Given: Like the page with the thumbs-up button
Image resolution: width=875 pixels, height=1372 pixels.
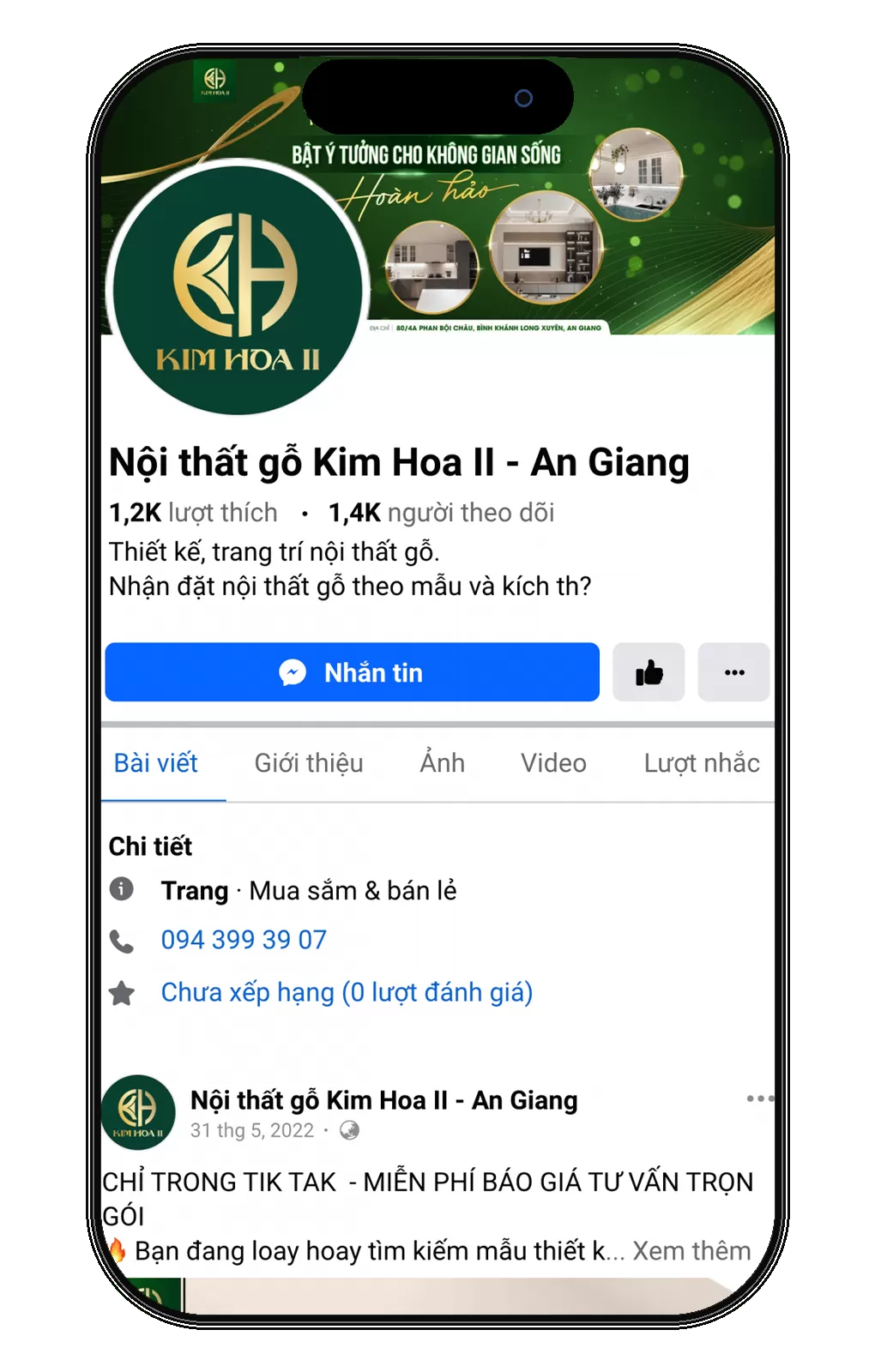Looking at the screenshot, I should (649, 672).
